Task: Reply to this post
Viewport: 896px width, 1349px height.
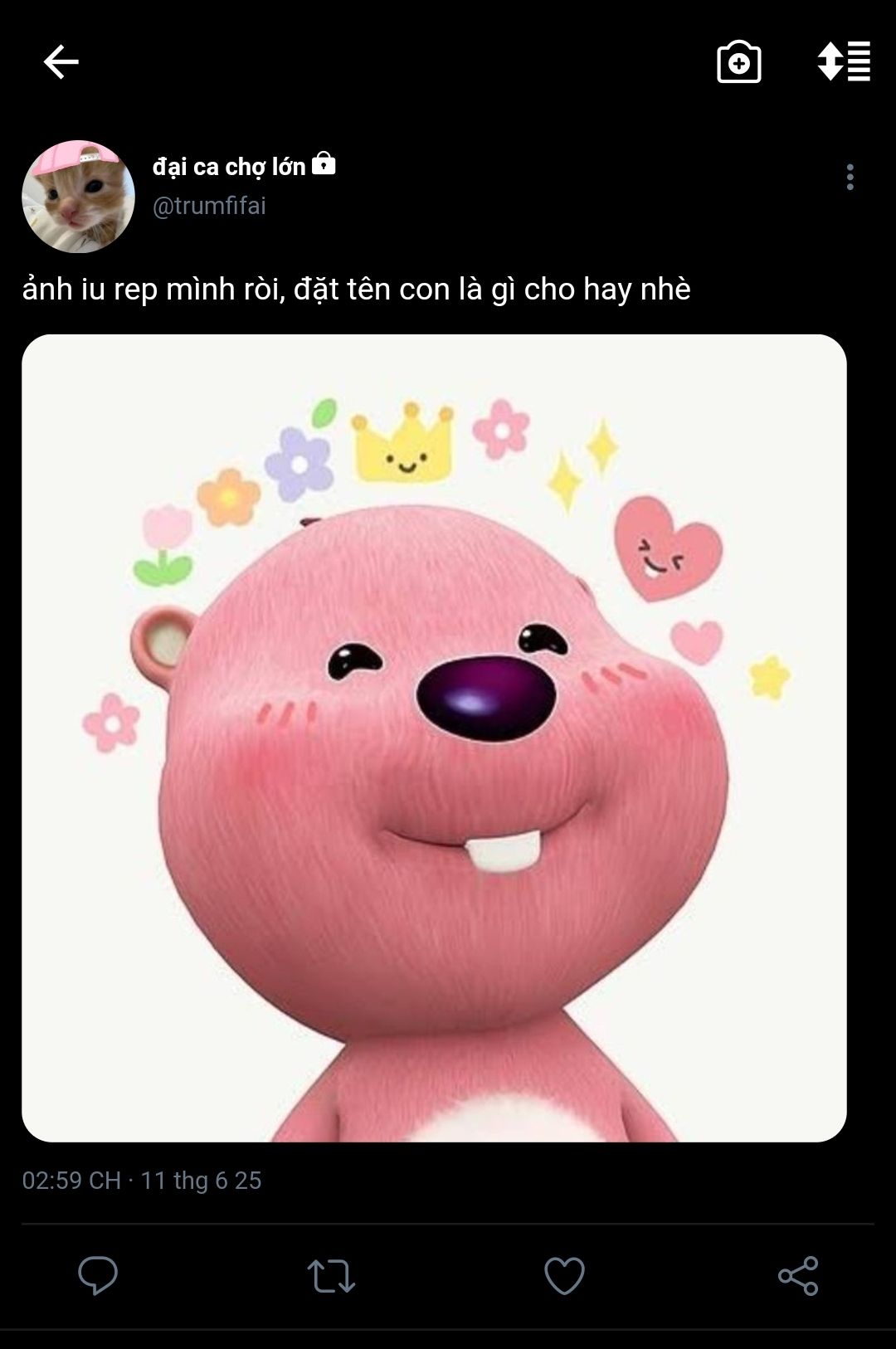Action: click(98, 1275)
